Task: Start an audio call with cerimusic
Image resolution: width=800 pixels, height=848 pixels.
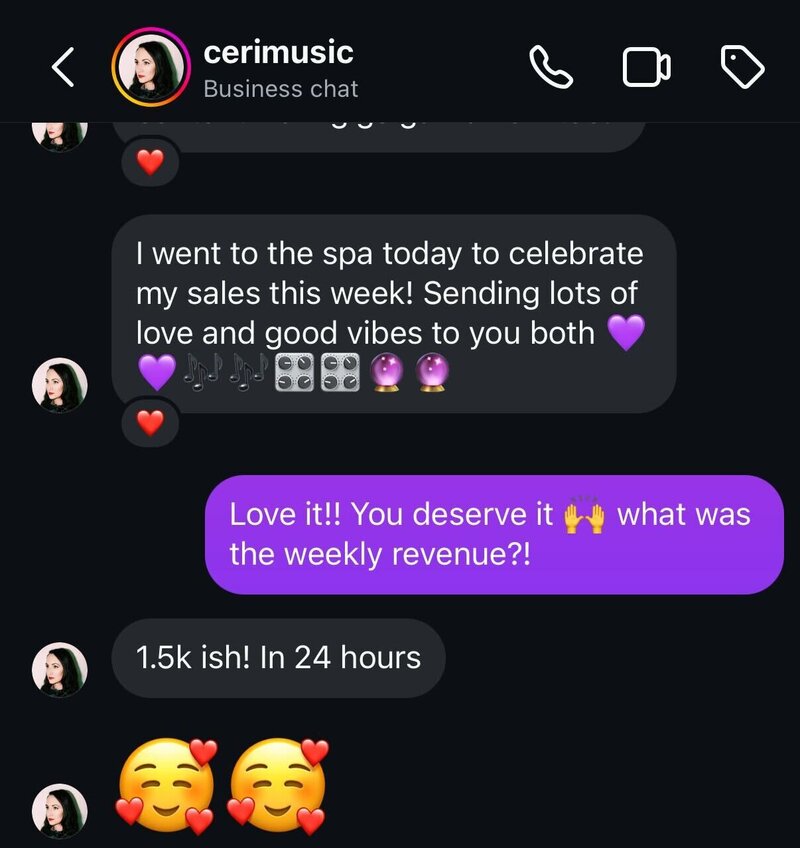Action: [x=550, y=68]
